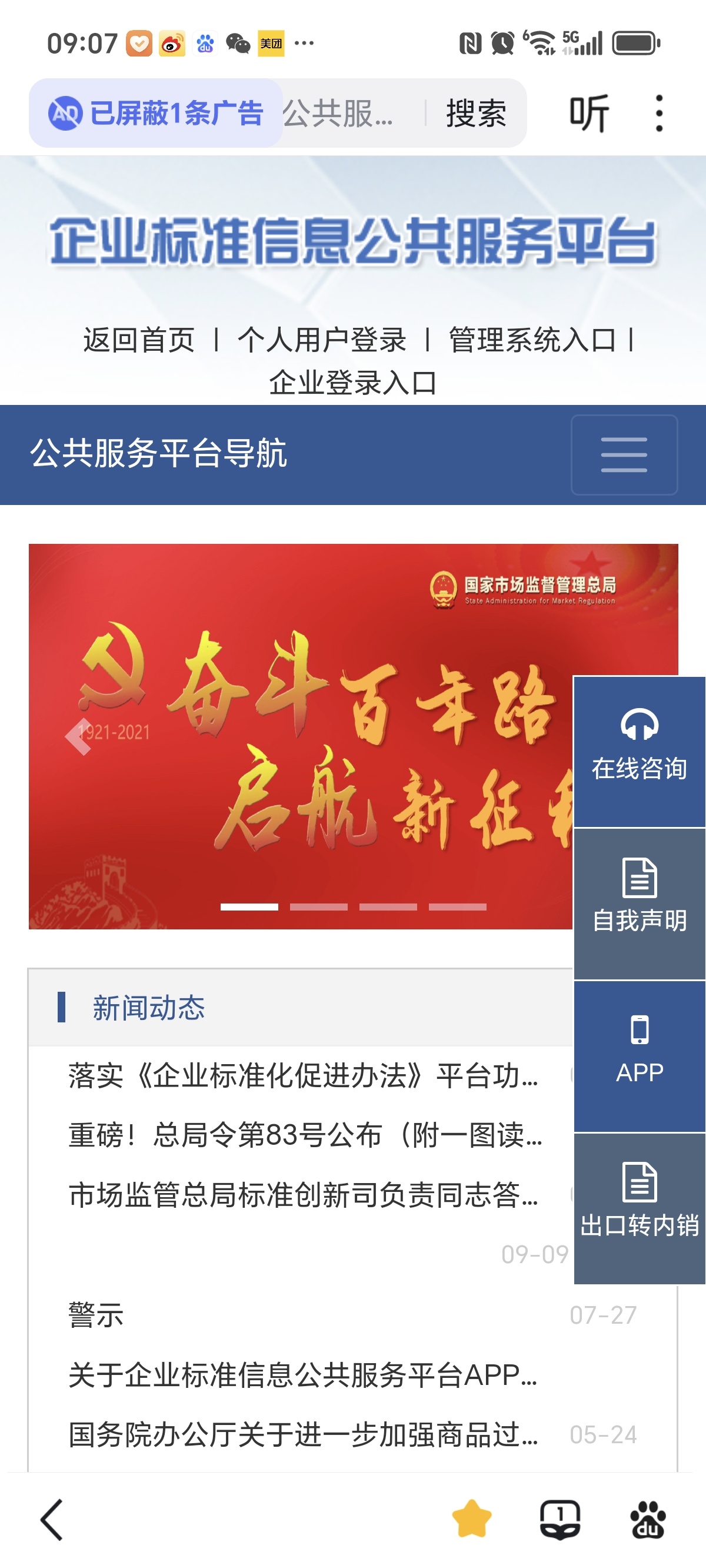Go back with the bottom arrow

tap(52, 1519)
